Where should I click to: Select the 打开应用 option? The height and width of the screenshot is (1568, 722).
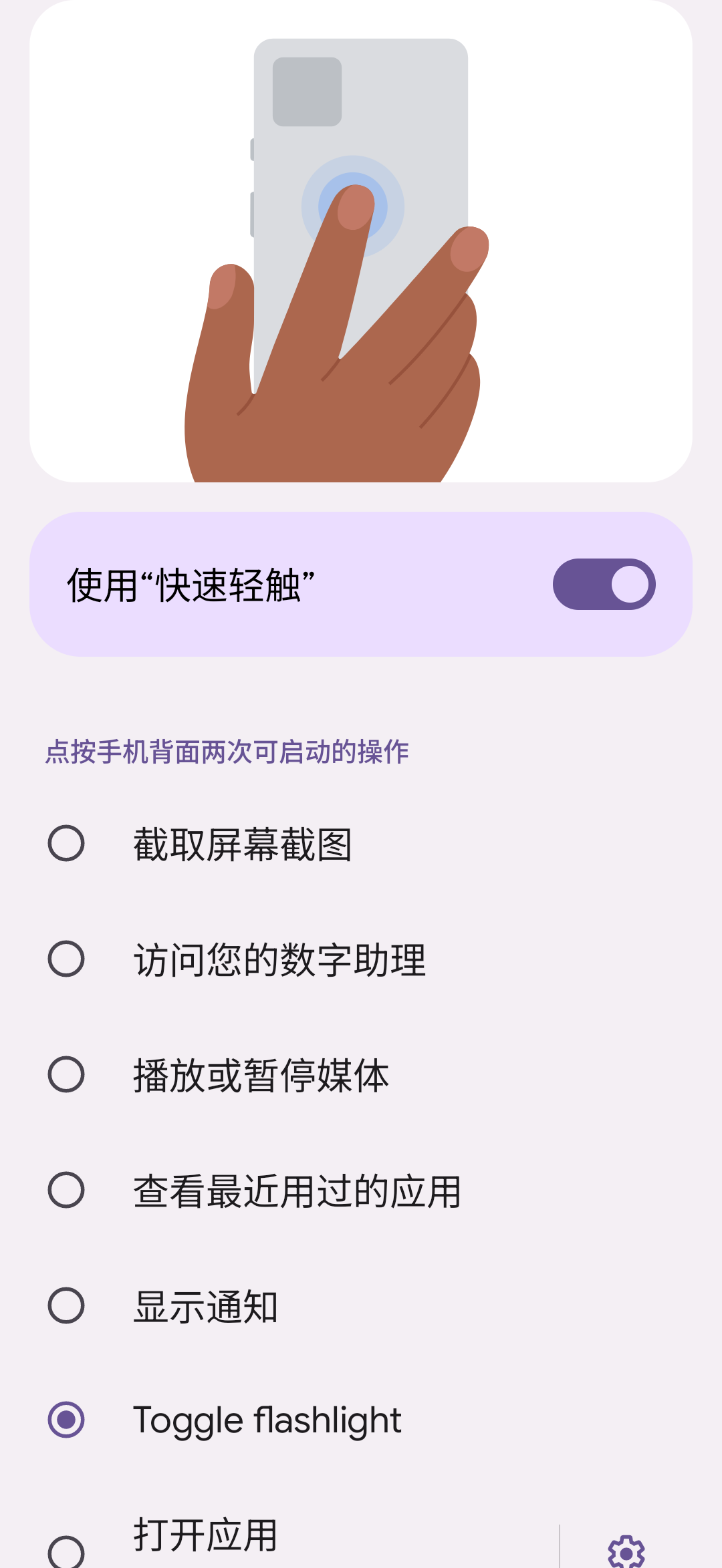pos(67,1551)
